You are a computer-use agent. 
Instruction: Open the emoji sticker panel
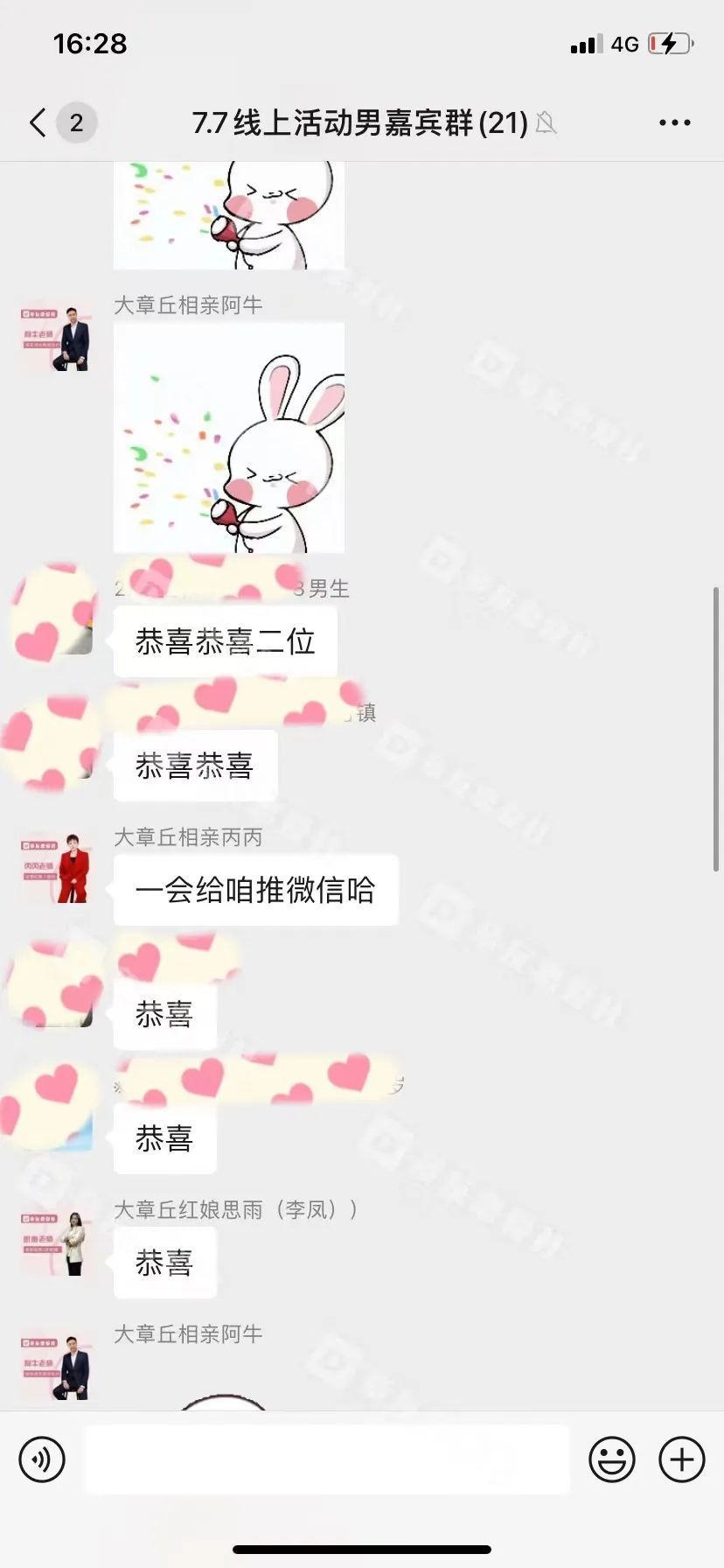coord(611,1459)
